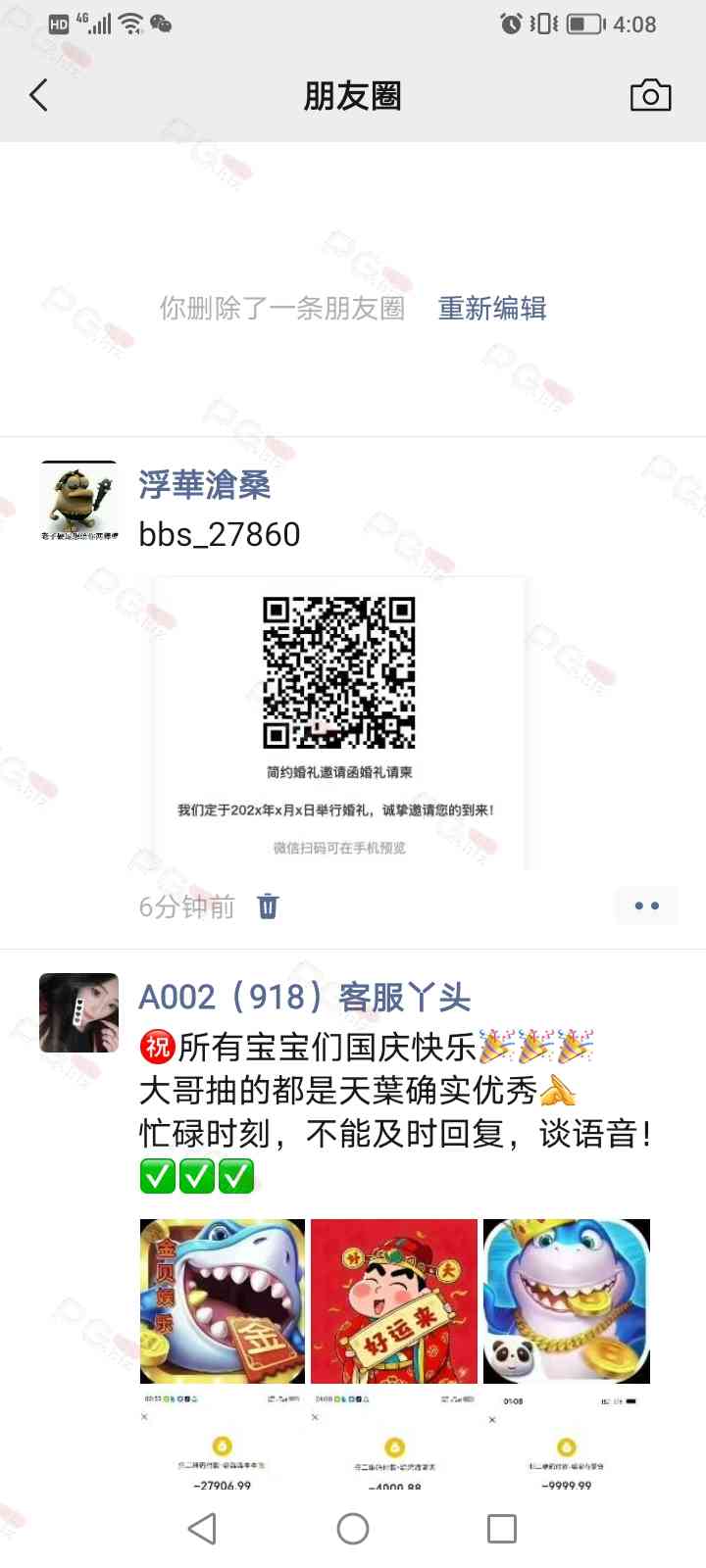The width and height of the screenshot is (706, 1568).
Task: Open the camera to post a moment
Action: 650,96
